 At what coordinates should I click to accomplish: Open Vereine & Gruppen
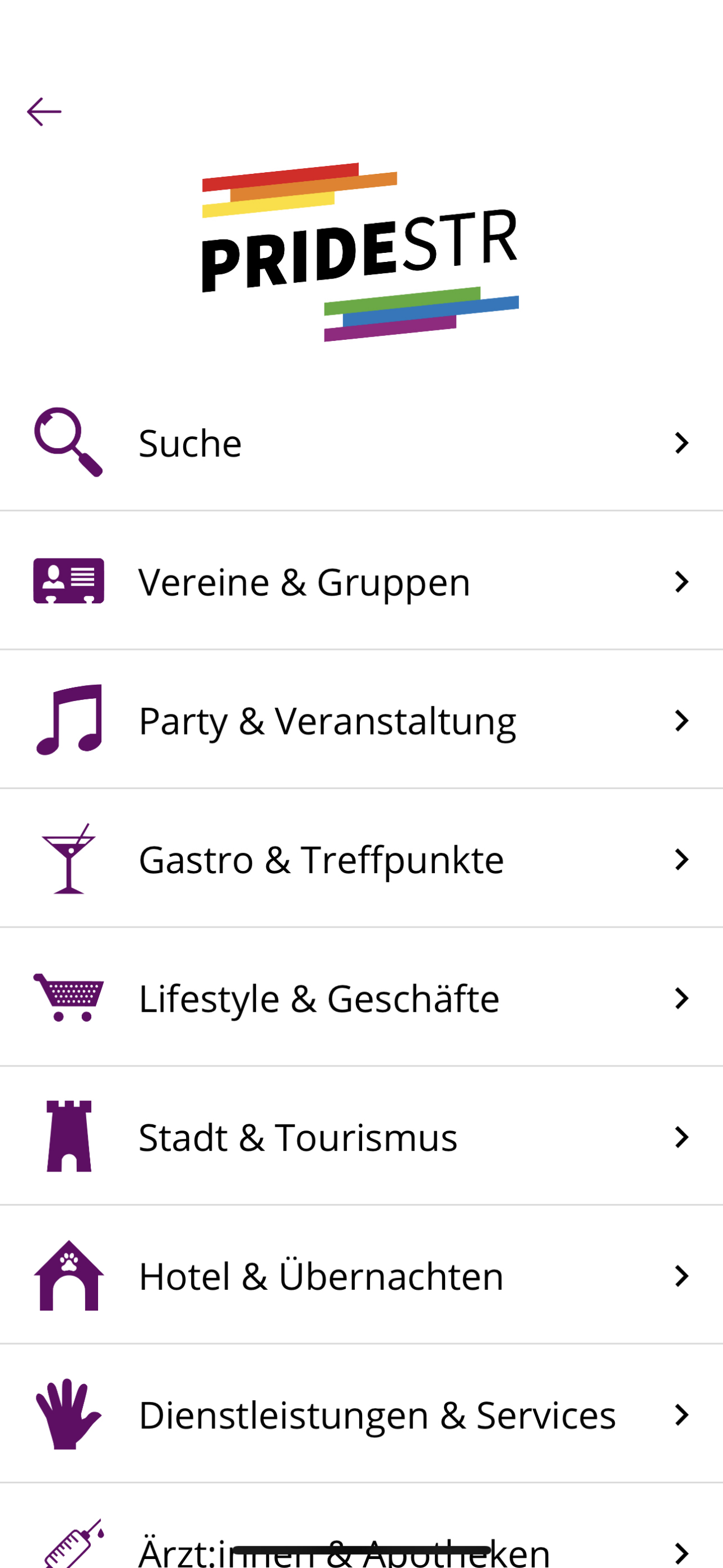point(361,580)
